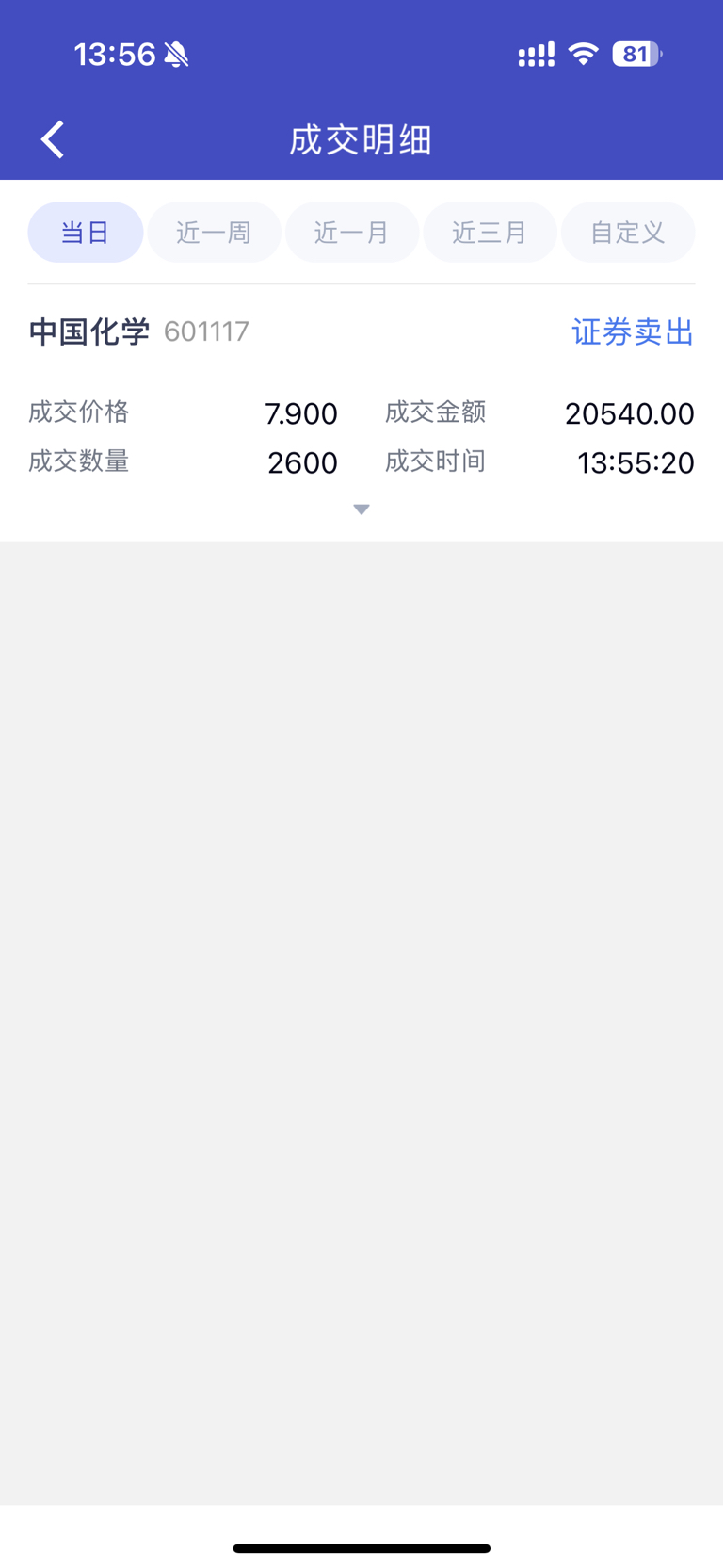Image resolution: width=724 pixels, height=1568 pixels.
Task: Go back using the top-left arrow
Action: click(x=53, y=139)
